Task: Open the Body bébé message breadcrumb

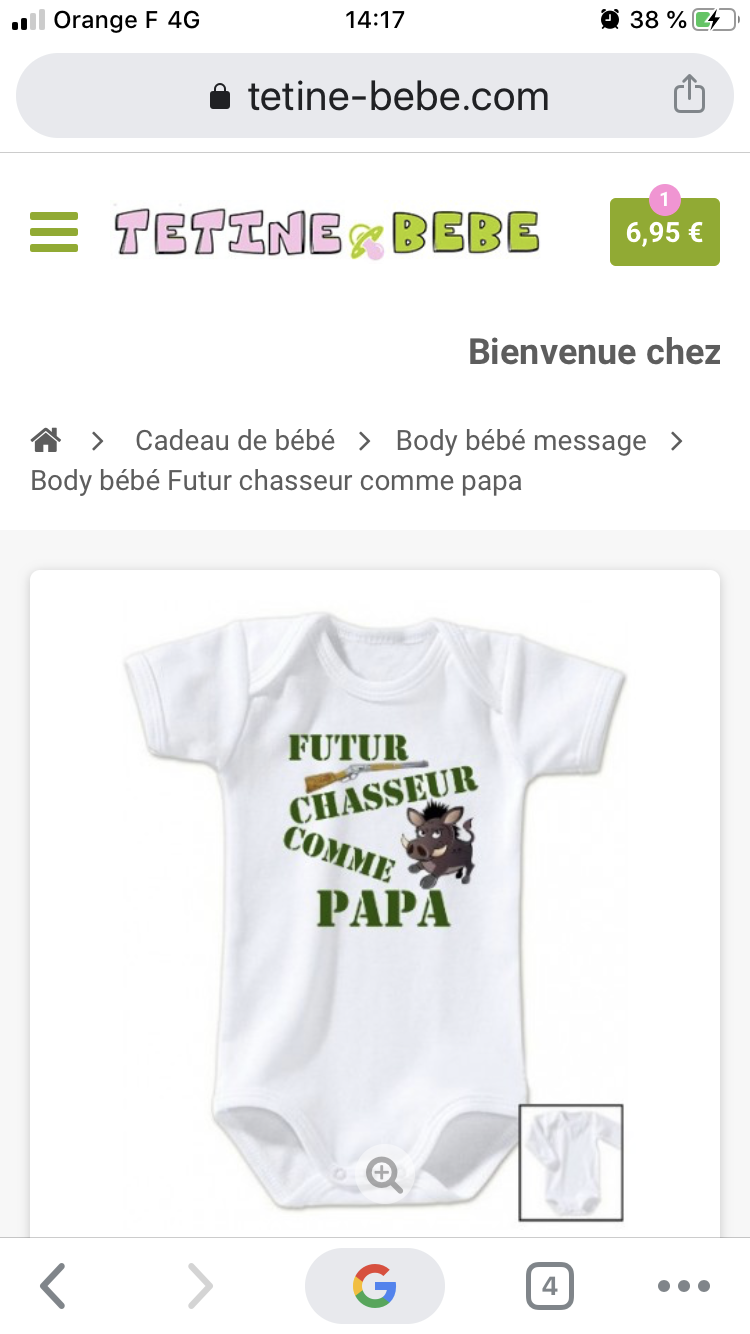Action: tap(521, 440)
